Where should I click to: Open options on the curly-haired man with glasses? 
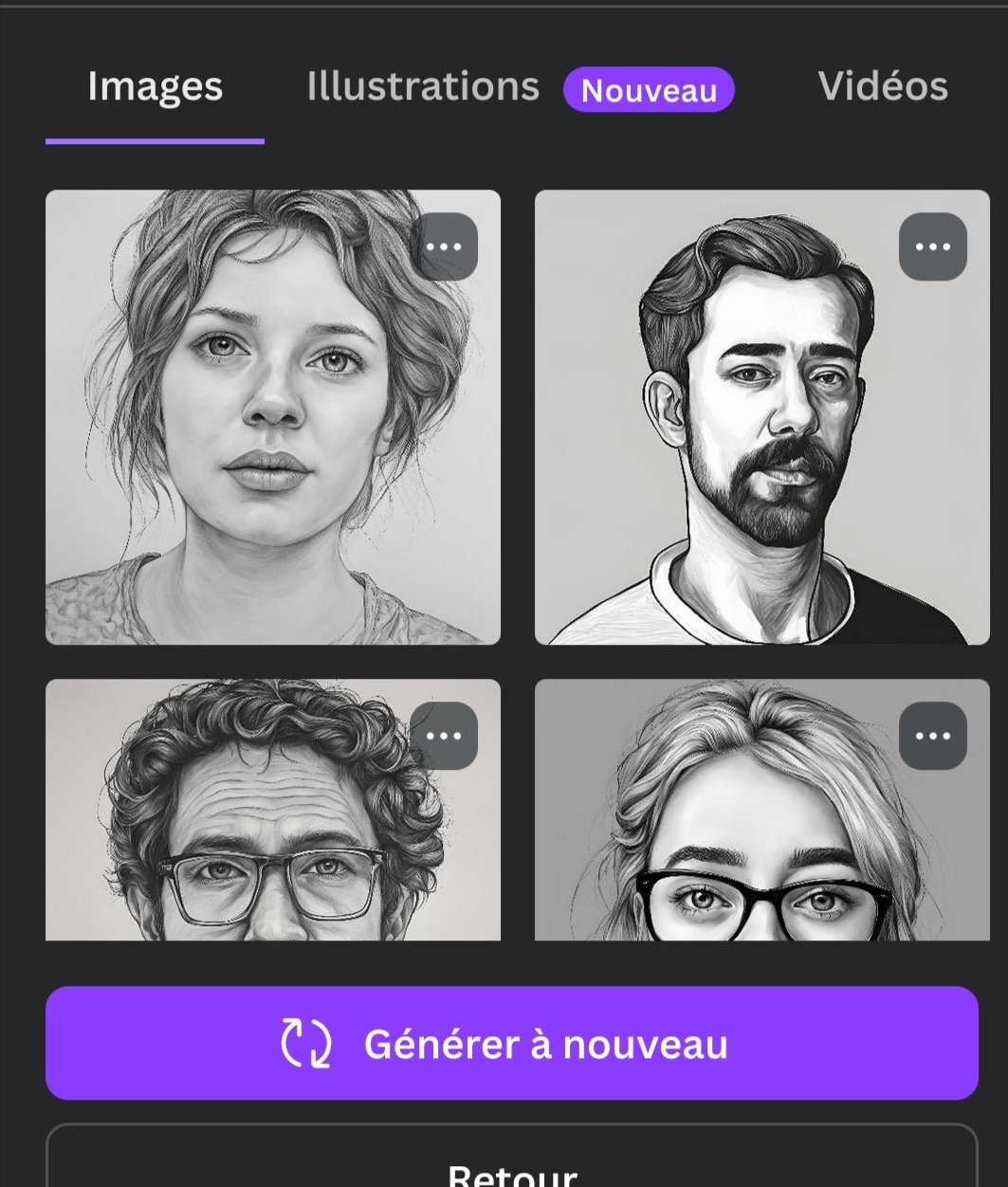[443, 736]
